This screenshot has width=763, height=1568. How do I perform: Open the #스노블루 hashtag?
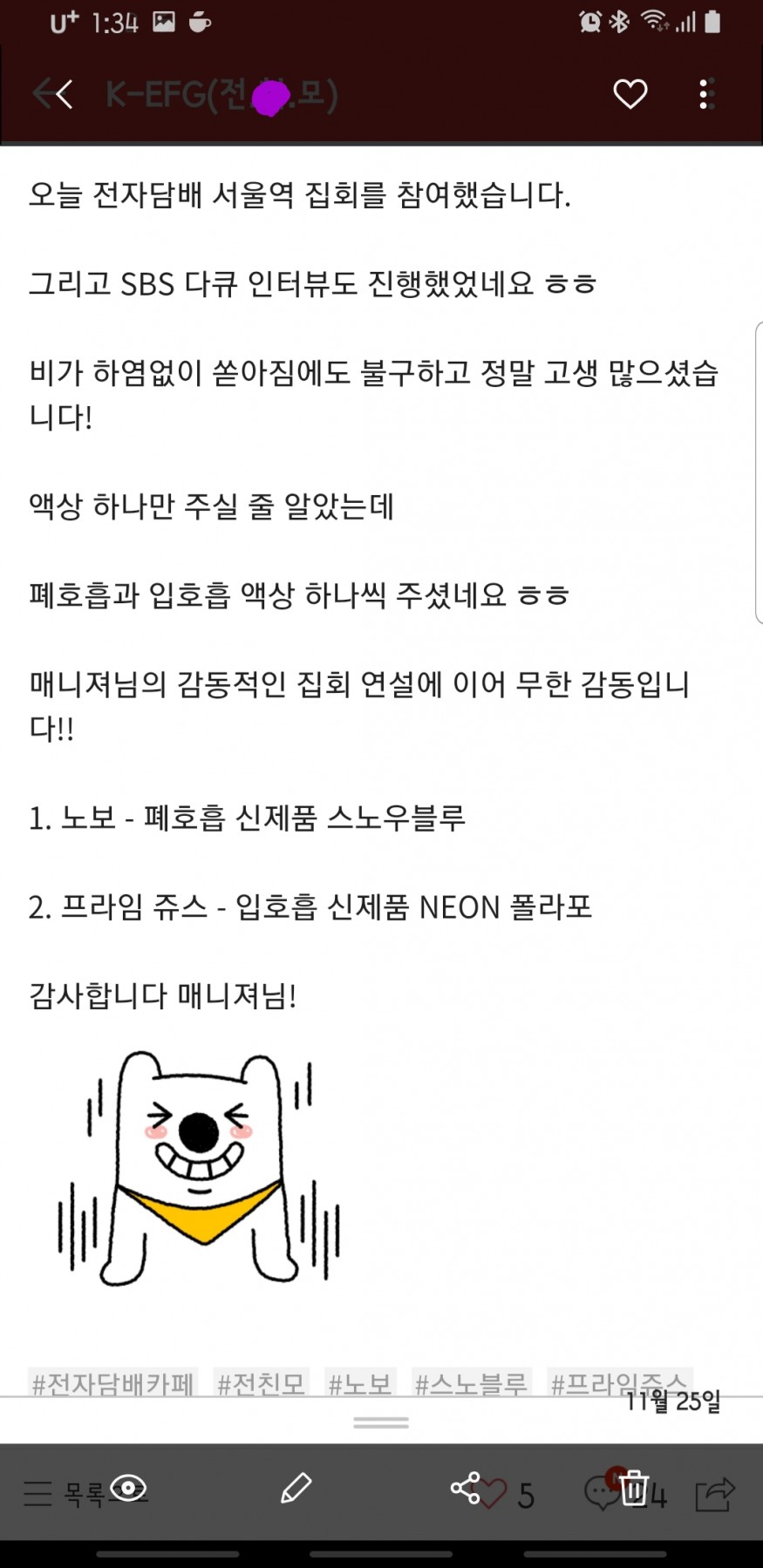click(x=471, y=1383)
